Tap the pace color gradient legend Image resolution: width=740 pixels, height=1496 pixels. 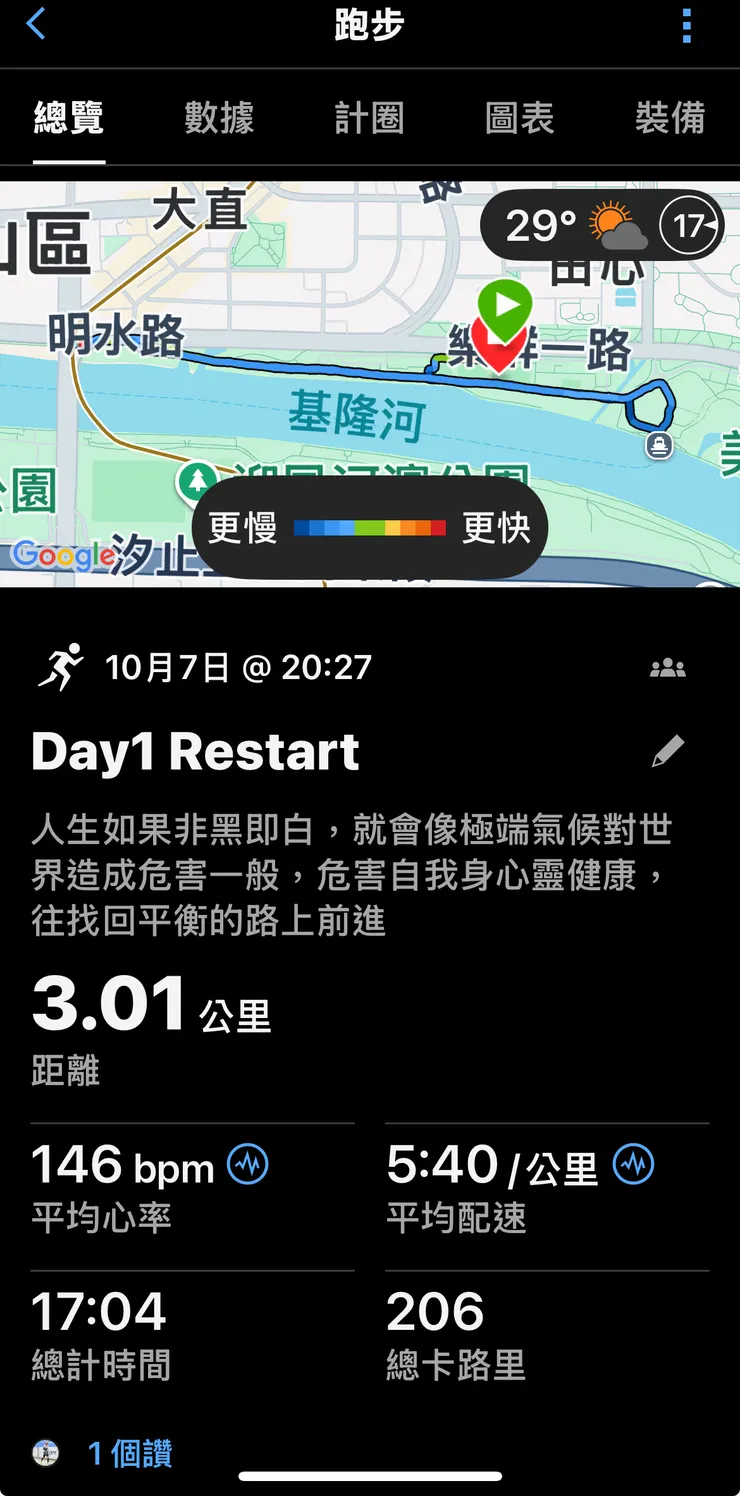(x=369, y=527)
